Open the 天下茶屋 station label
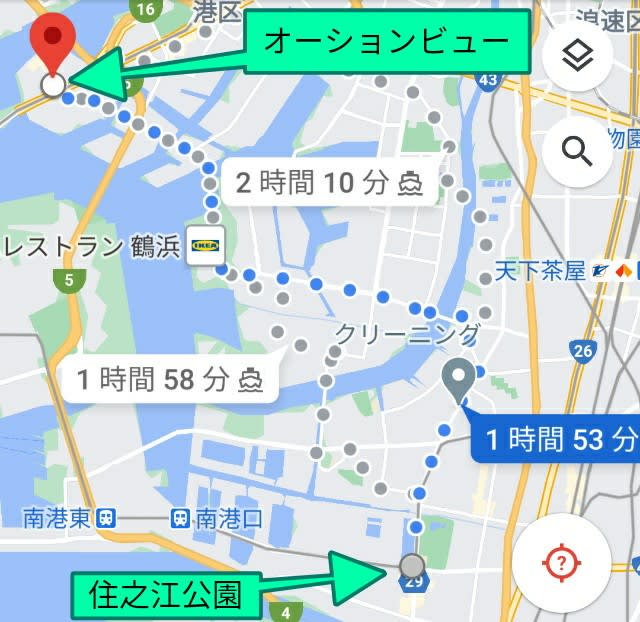The height and width of the screenshot is (622, 640). (541, 271)
